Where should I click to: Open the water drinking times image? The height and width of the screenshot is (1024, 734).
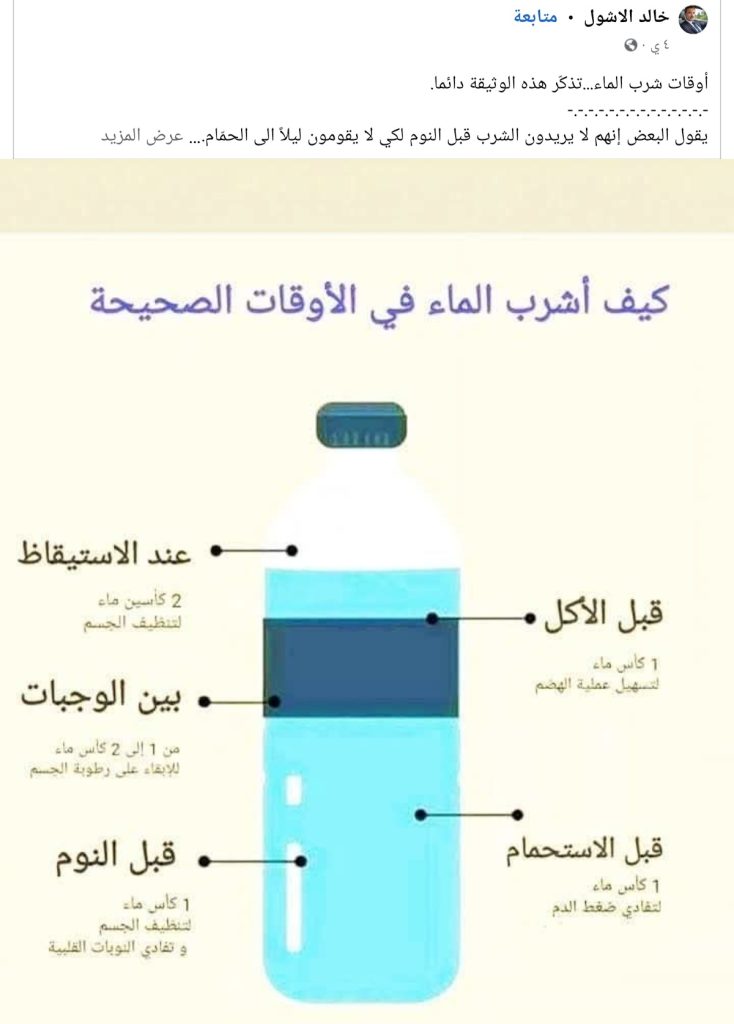(367, 600)
